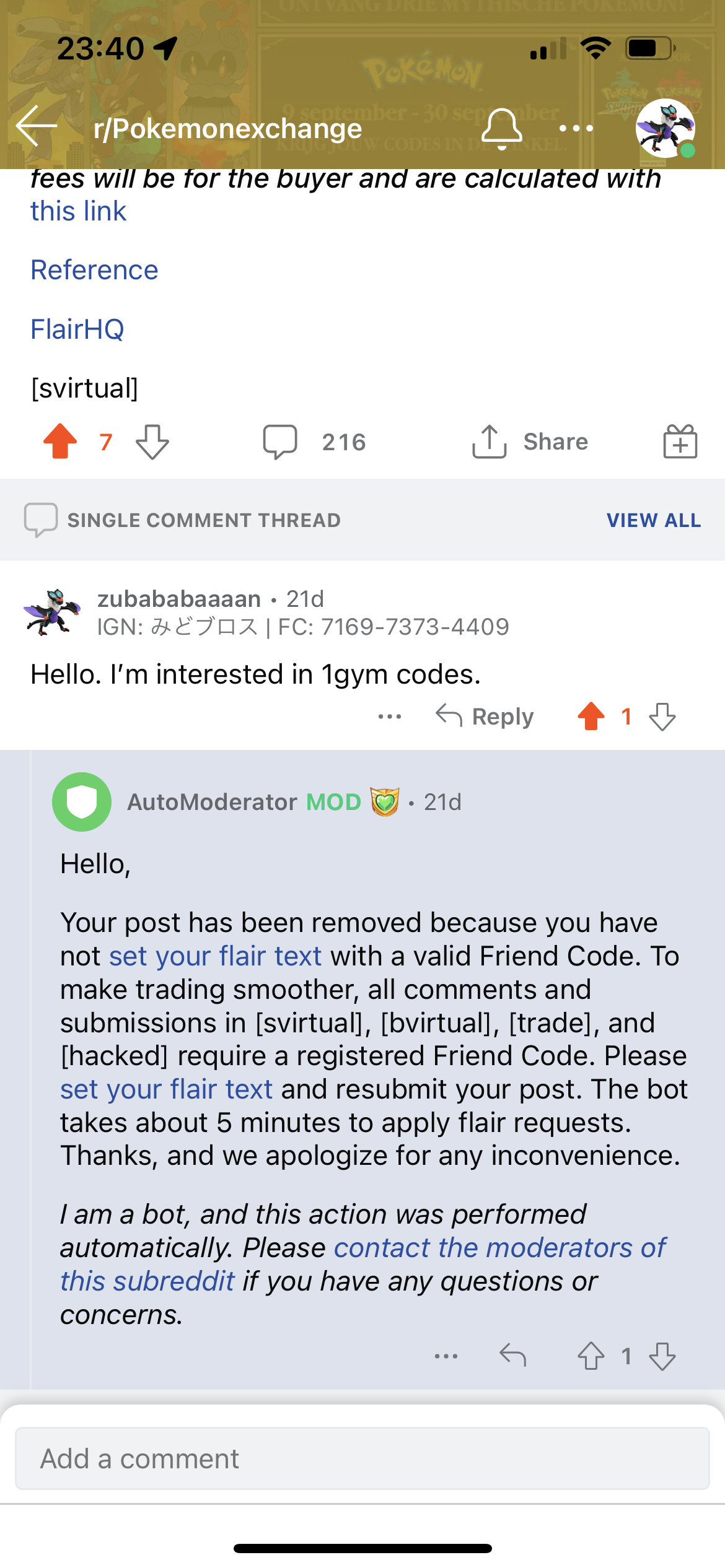
Task: Open the three-dot menu in the header
Action: [576, 128]
